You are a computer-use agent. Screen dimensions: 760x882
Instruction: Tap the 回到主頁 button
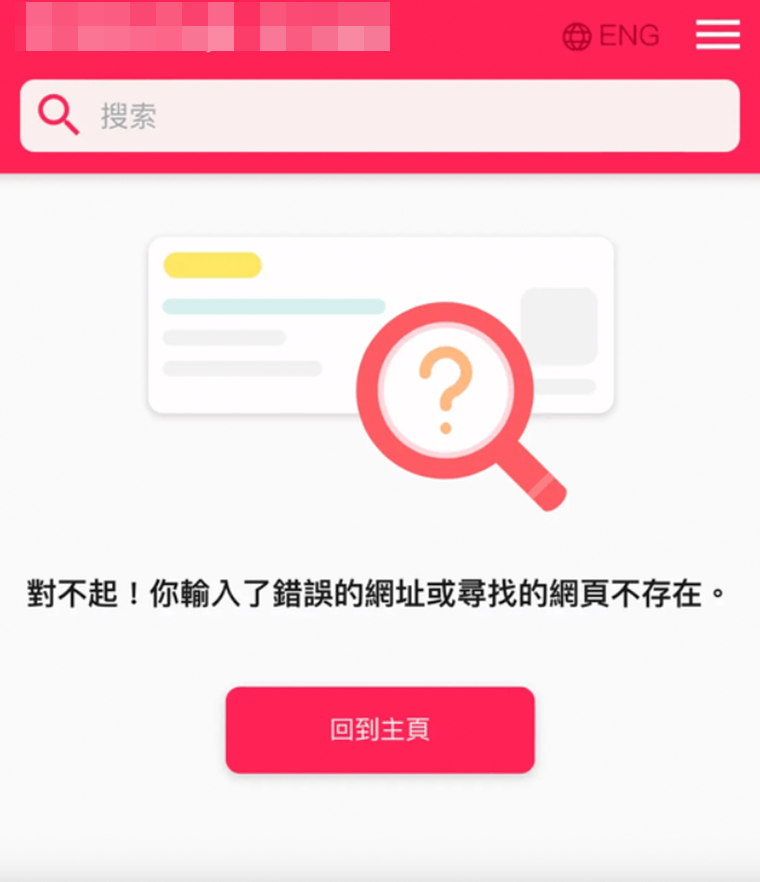380,729
